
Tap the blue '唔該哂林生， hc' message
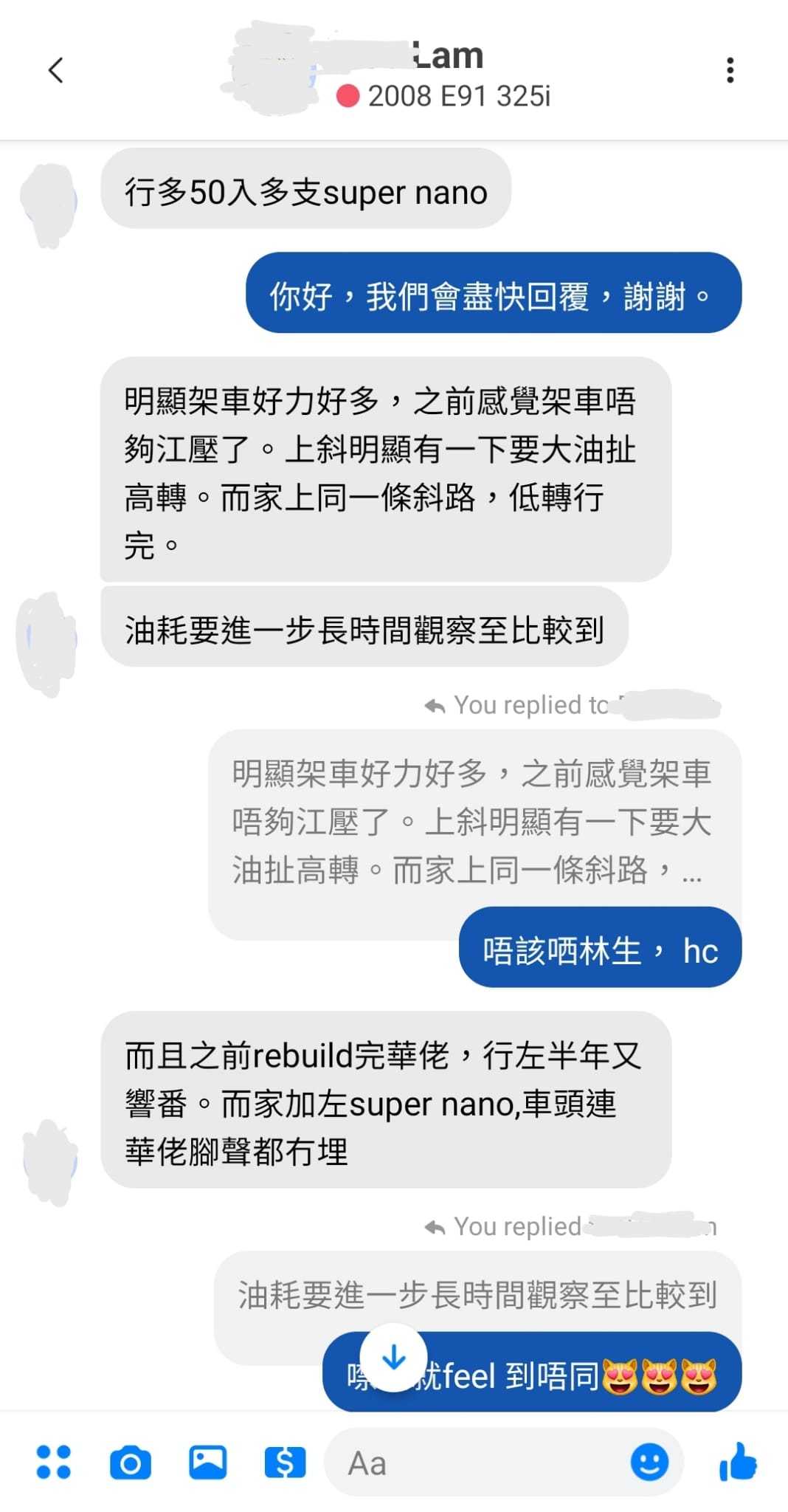point(599,950)
